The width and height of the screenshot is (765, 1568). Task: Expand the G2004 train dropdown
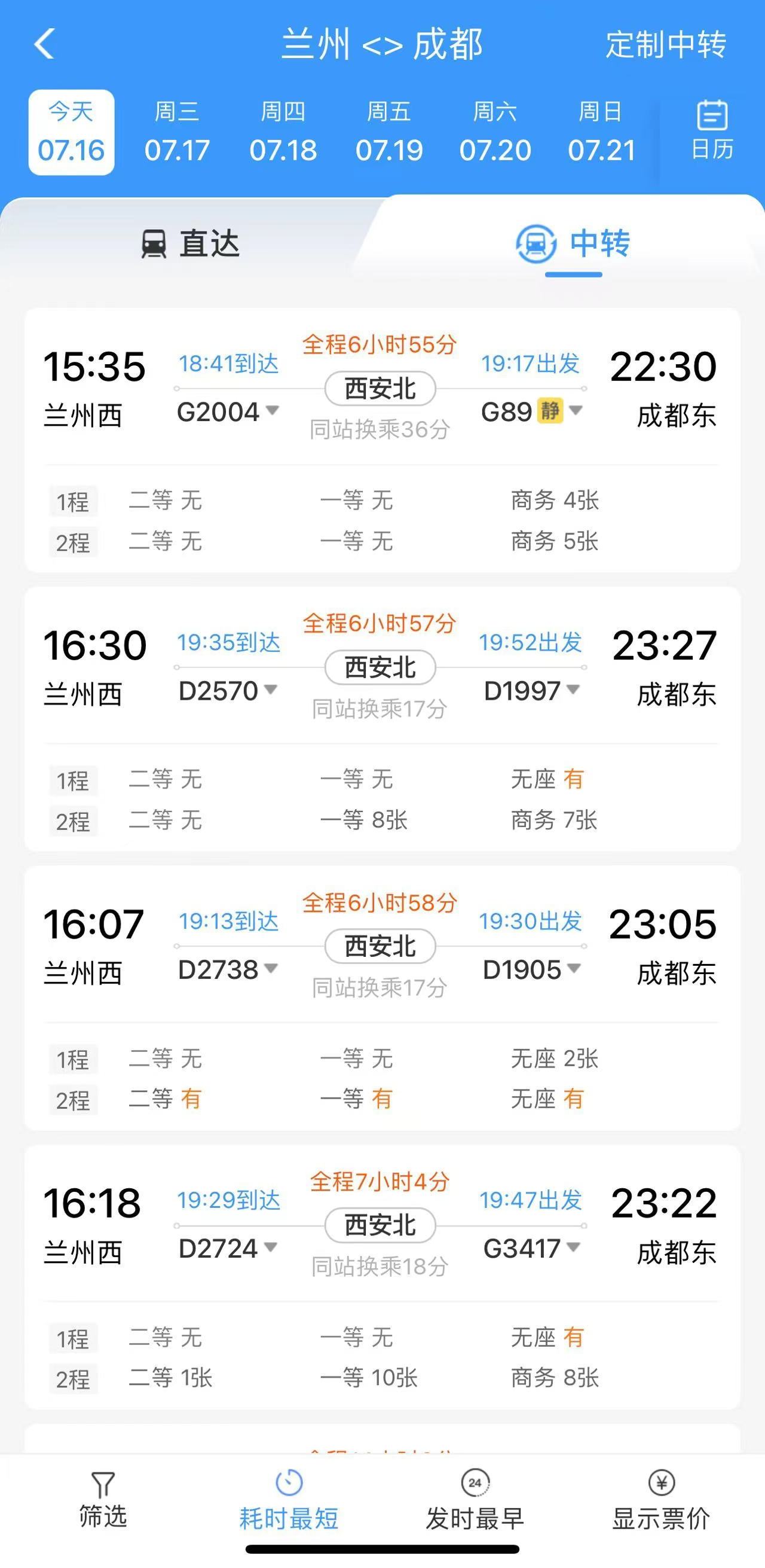coord(228,412)
